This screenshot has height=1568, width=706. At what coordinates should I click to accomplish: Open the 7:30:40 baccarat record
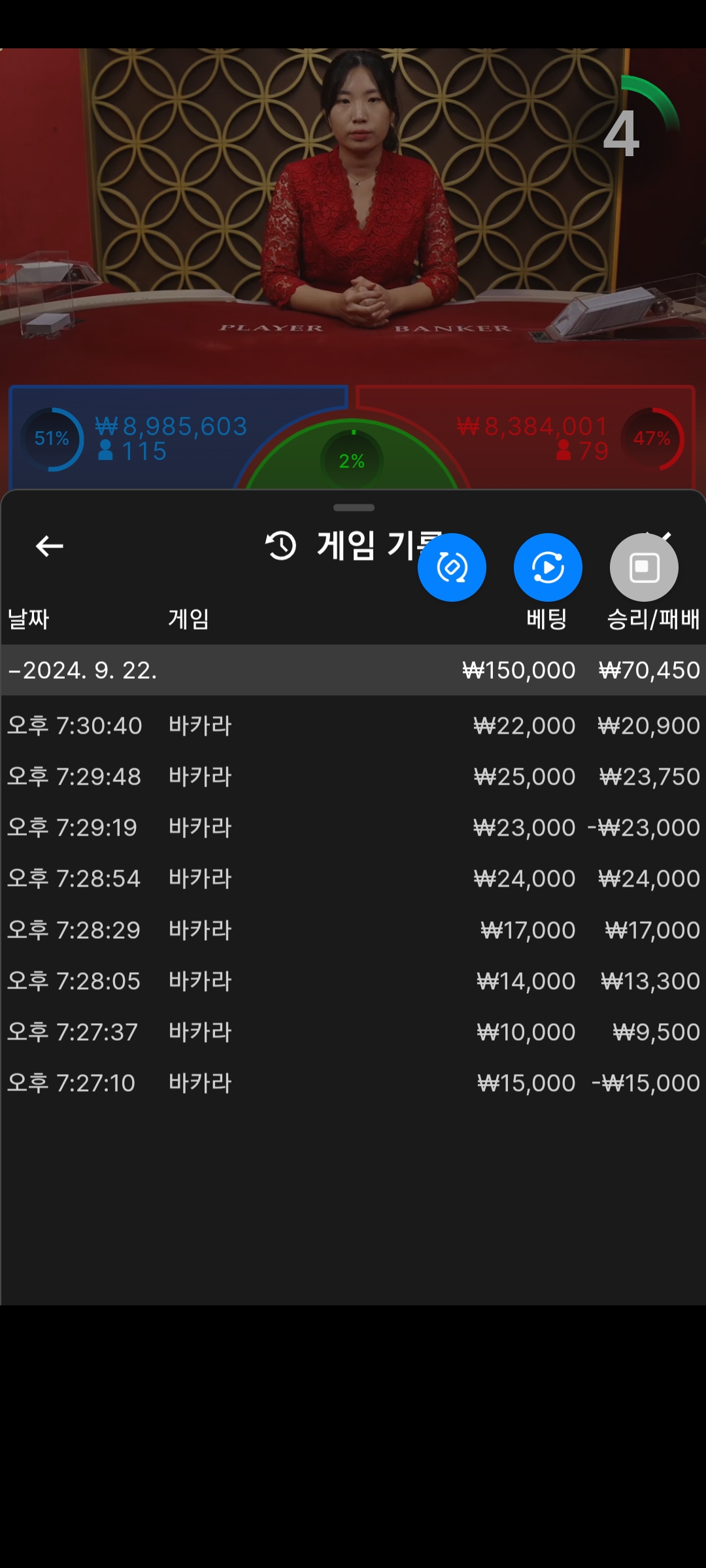pyautogui.click(x=353, y=726)
